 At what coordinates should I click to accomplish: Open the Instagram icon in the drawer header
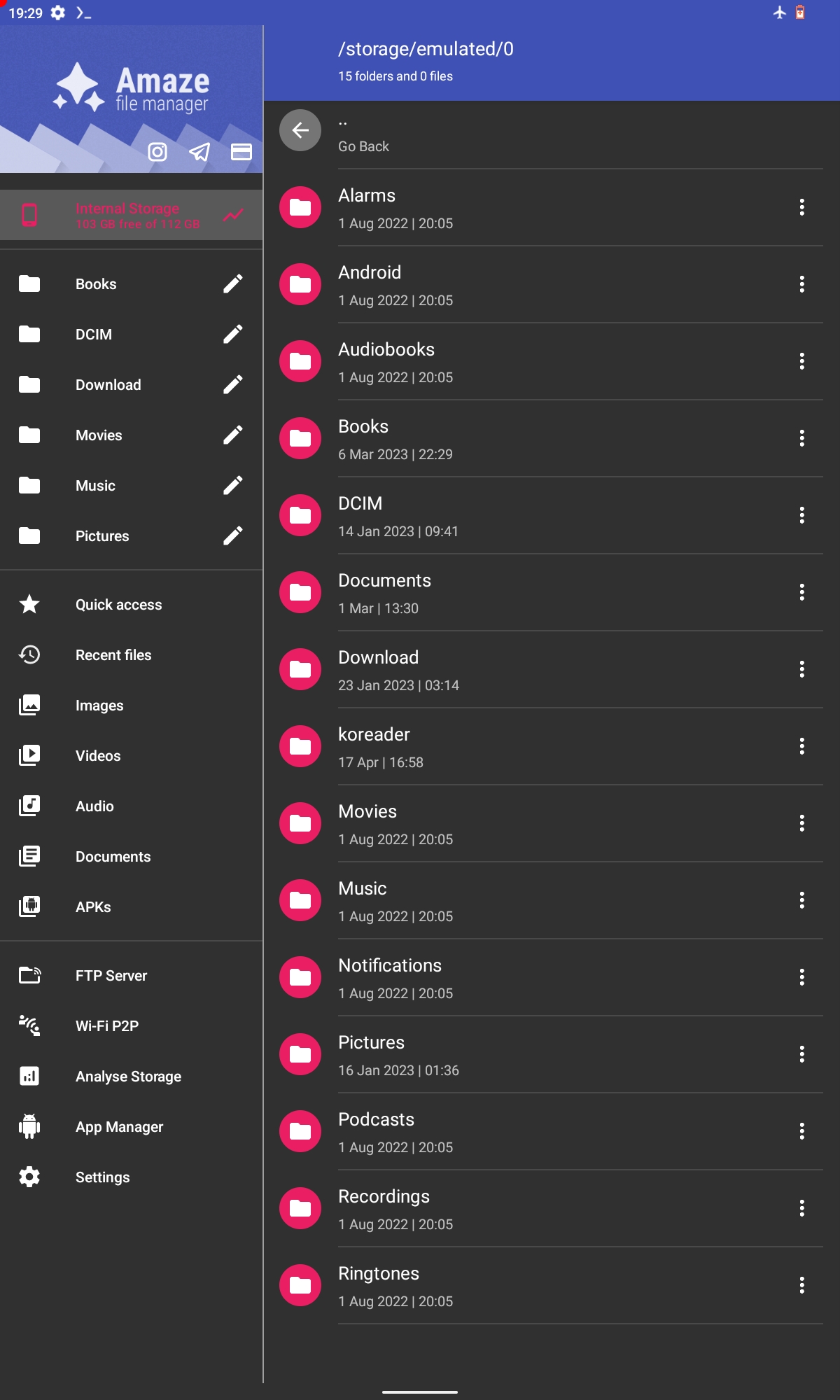157,152
